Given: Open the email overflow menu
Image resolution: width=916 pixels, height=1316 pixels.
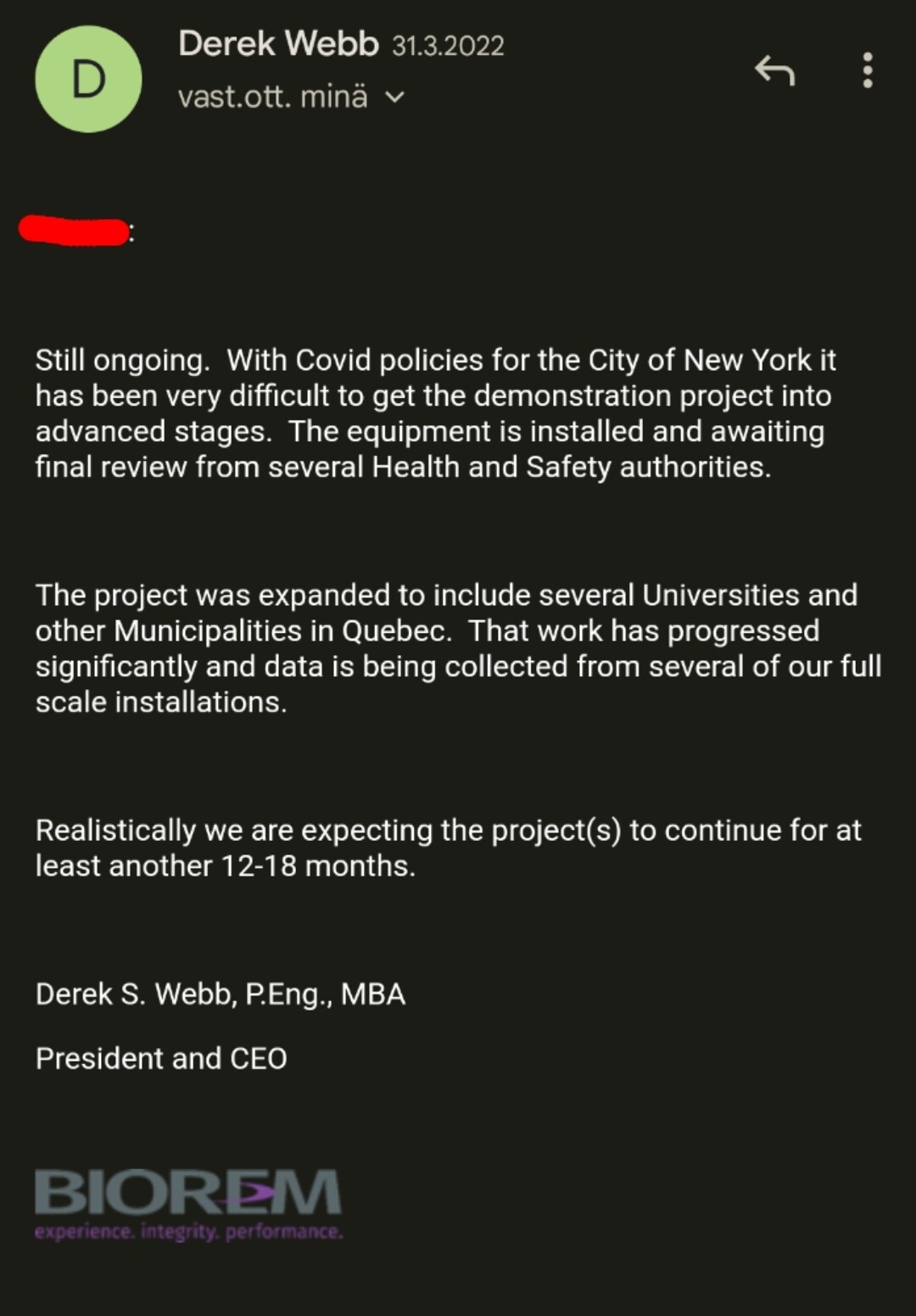Looking at the screenshot, I should [x=867, y=70].
